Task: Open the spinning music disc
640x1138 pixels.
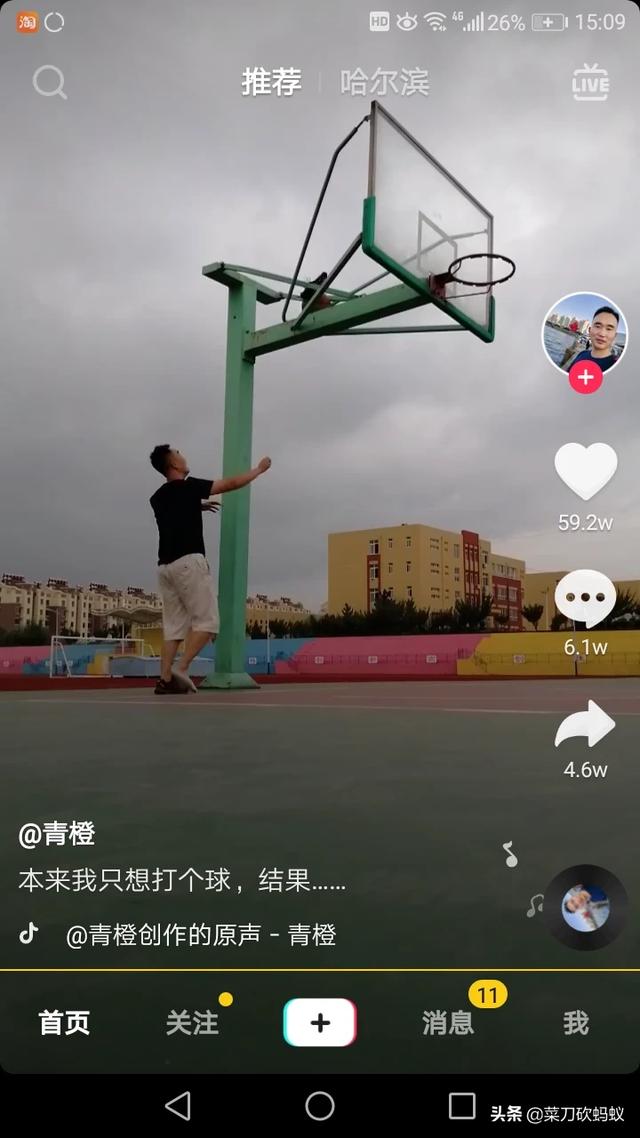Action: pyautogui.click(x=585, y=907)
